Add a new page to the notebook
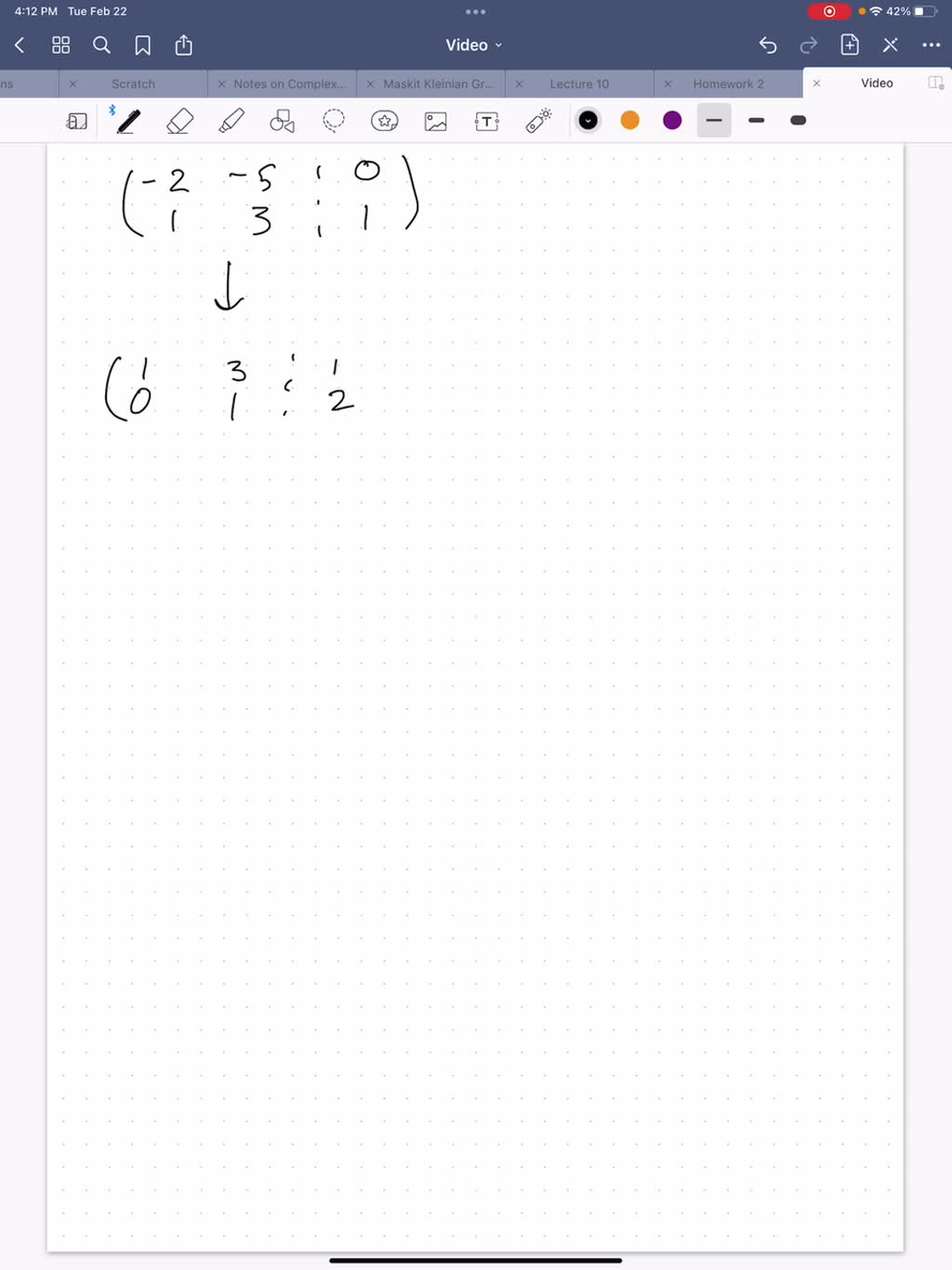Viewport: 952px width, 1270px height. point(849,45)
